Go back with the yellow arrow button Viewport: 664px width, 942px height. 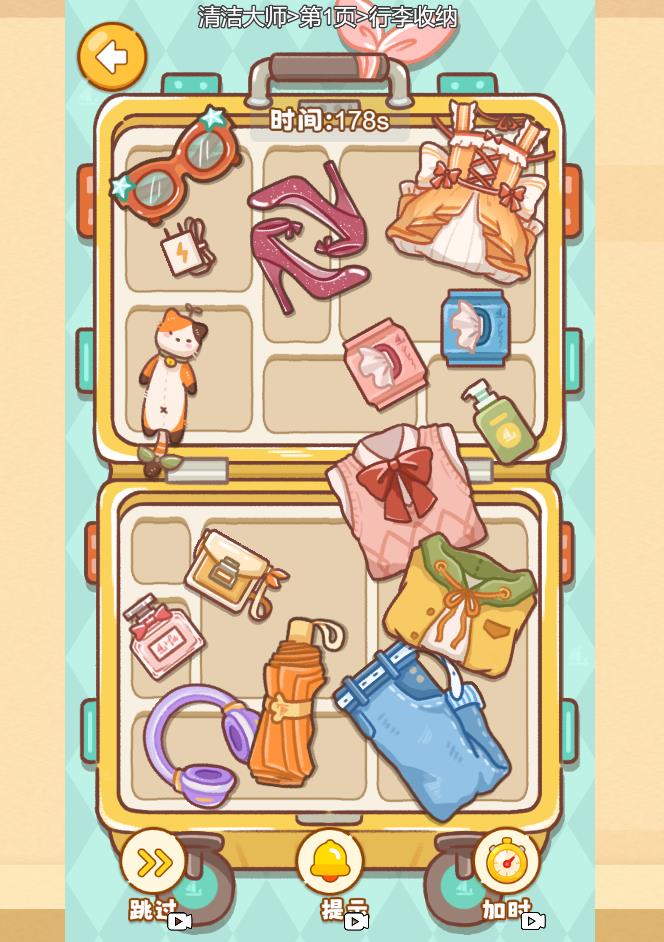coord(111,57)
